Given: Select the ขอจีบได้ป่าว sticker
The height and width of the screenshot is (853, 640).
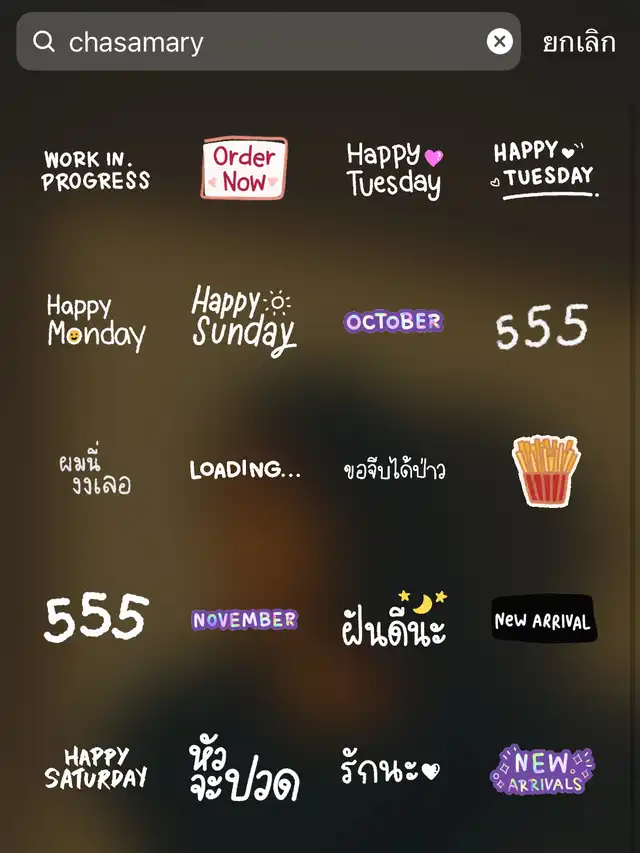Looking at the screenshot, I should pos(394,470).
